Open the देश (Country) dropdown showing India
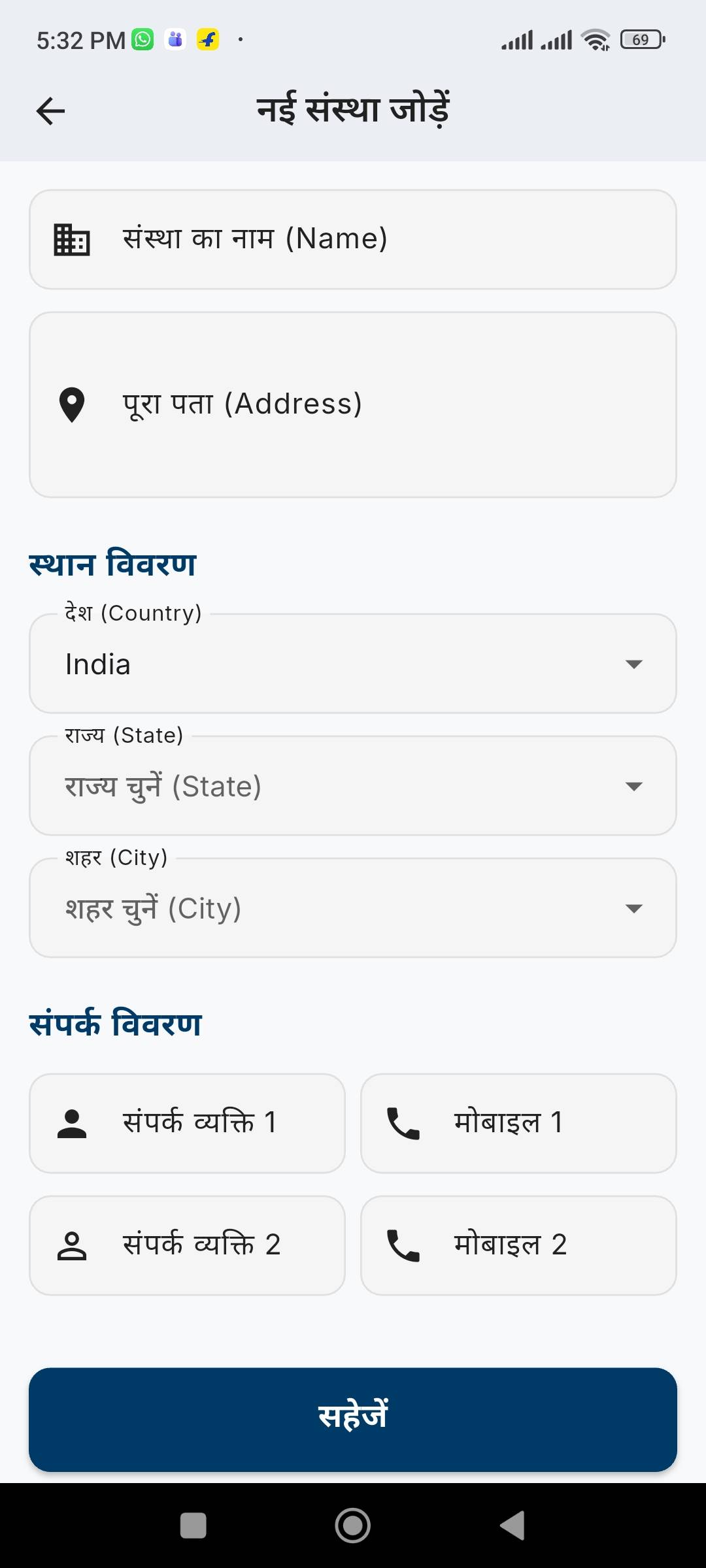Screen dimensions: 706x1568 353,664
